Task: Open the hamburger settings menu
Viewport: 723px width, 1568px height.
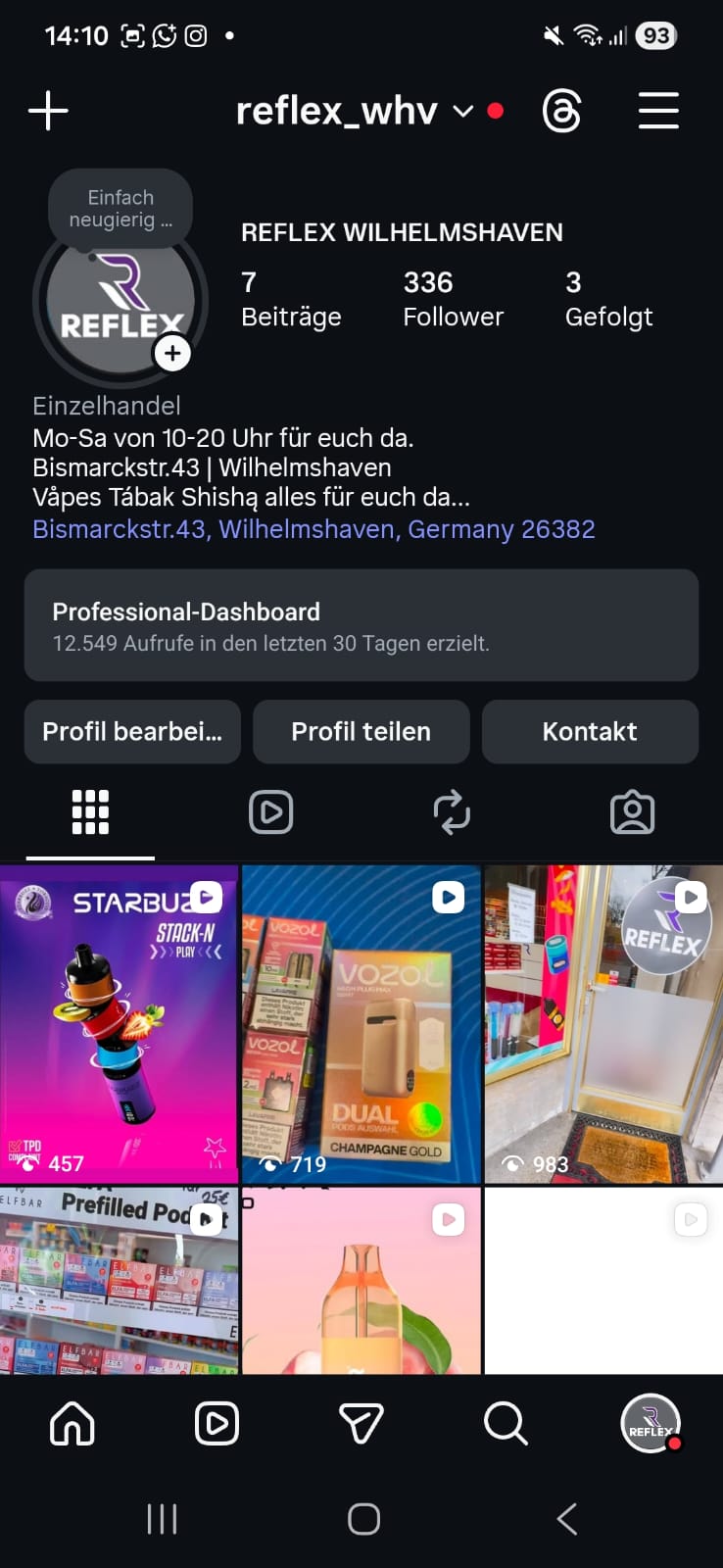Action: click(658, 111)
